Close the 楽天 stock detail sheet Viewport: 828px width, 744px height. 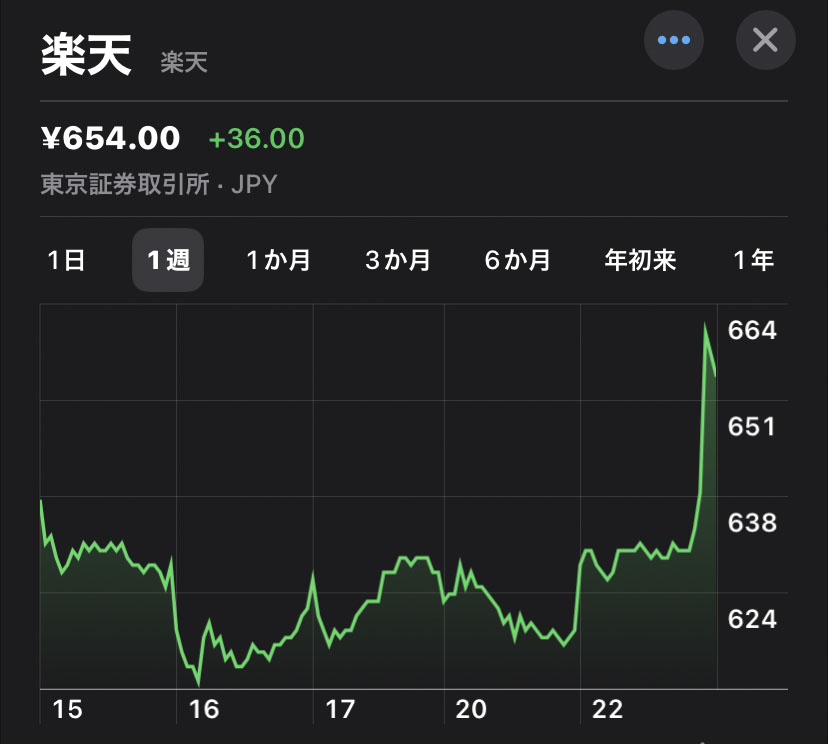click(x=765, y=40)
